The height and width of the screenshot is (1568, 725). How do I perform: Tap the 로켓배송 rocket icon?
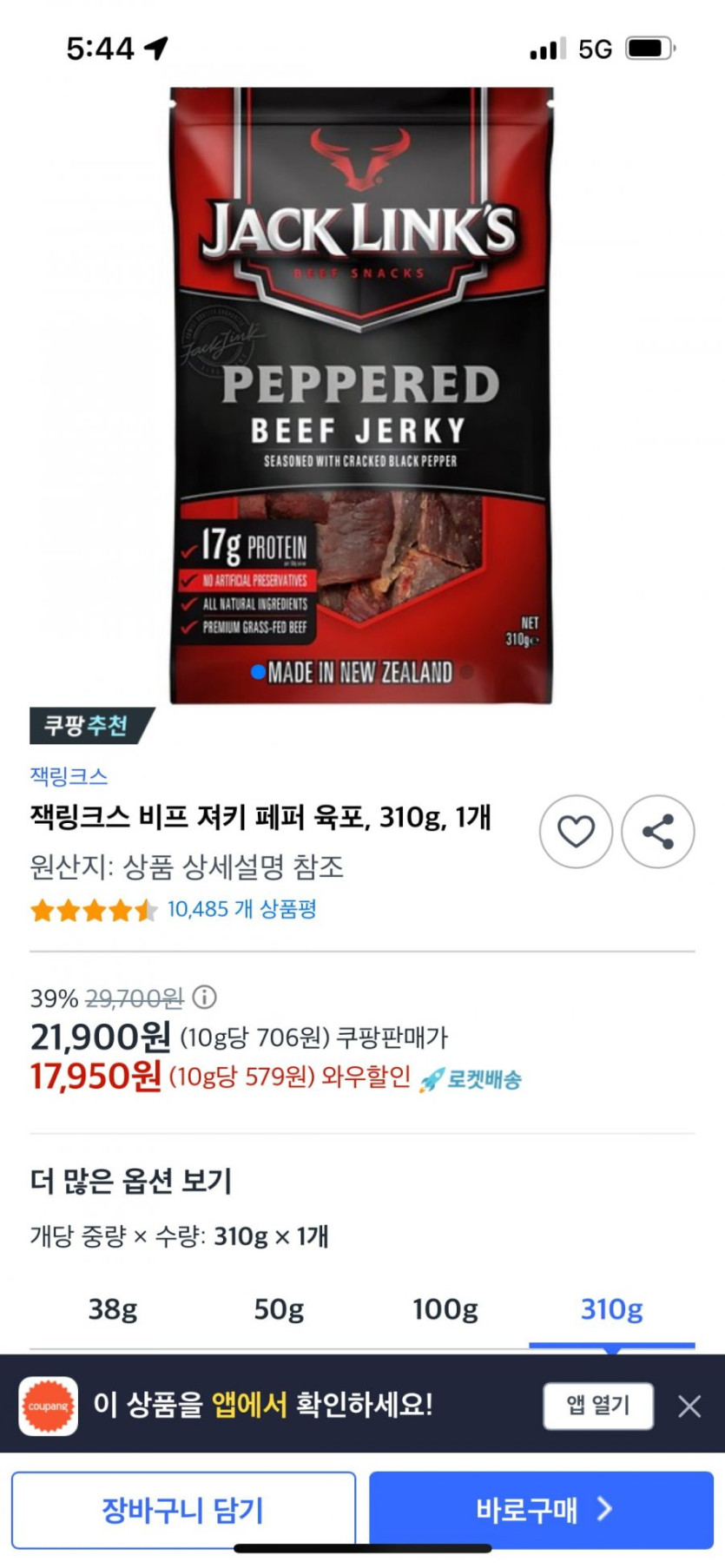pyautogui.click(x=429, y=1080)
